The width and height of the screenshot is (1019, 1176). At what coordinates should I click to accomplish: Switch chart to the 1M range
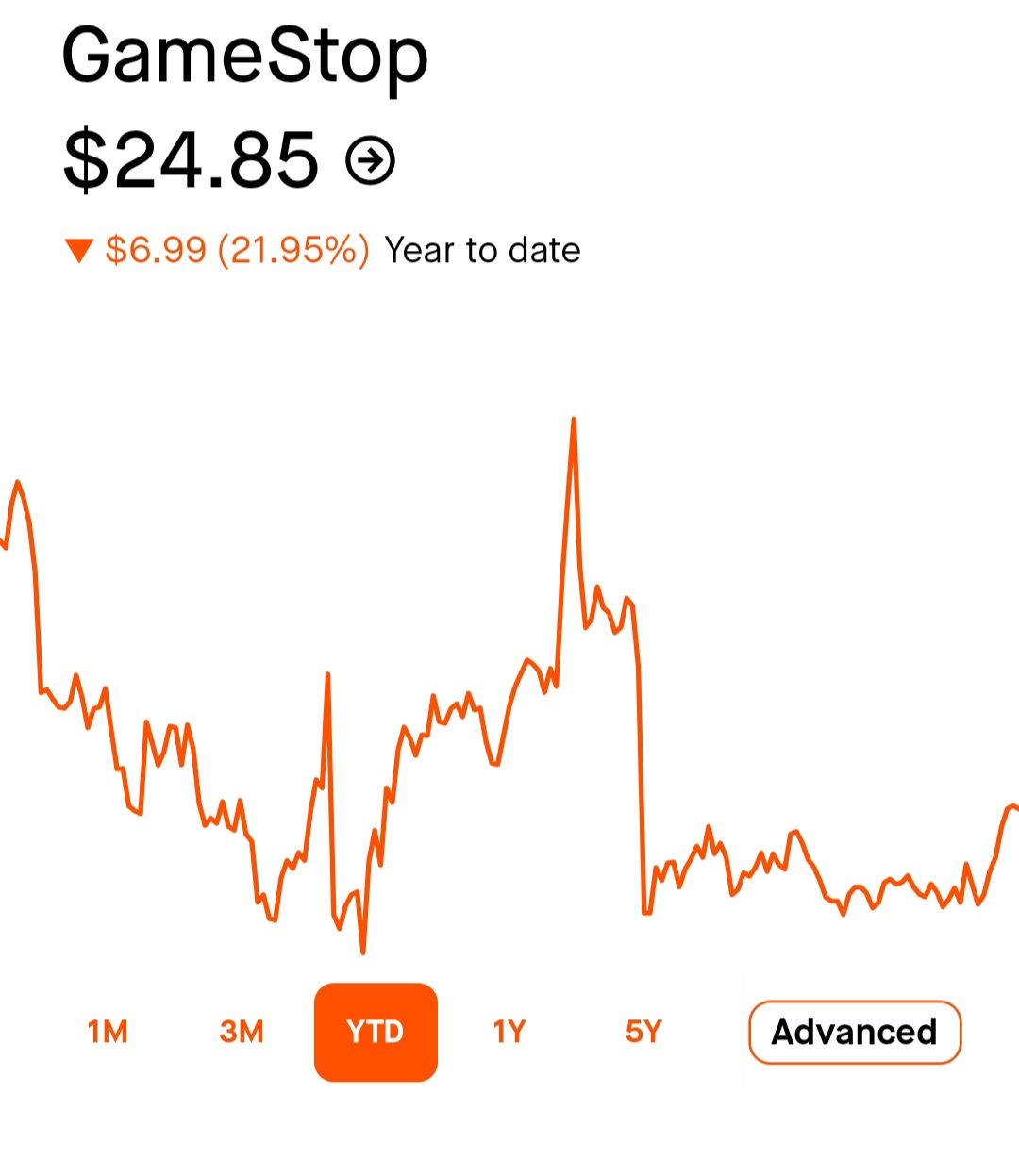tap(108, 1032)
